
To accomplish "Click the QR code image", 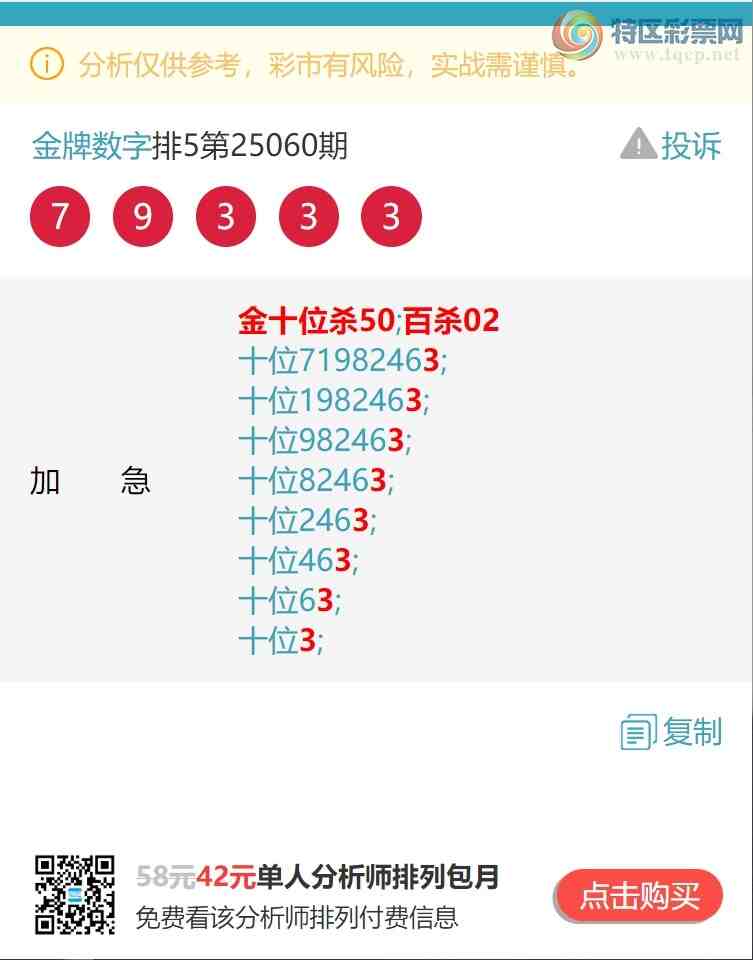I will [x=74, y=897].
